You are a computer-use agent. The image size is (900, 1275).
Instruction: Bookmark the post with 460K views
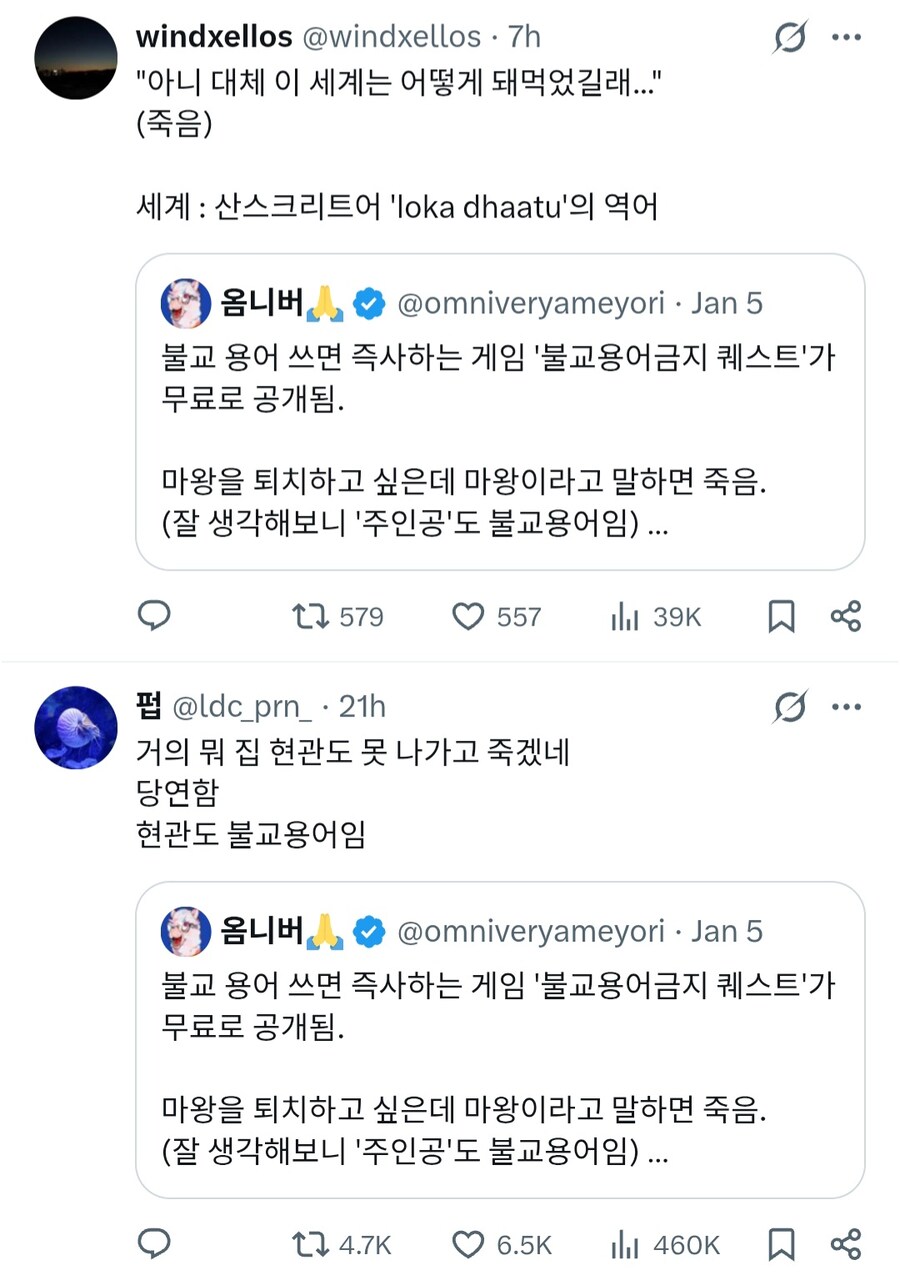[781, 1246]
